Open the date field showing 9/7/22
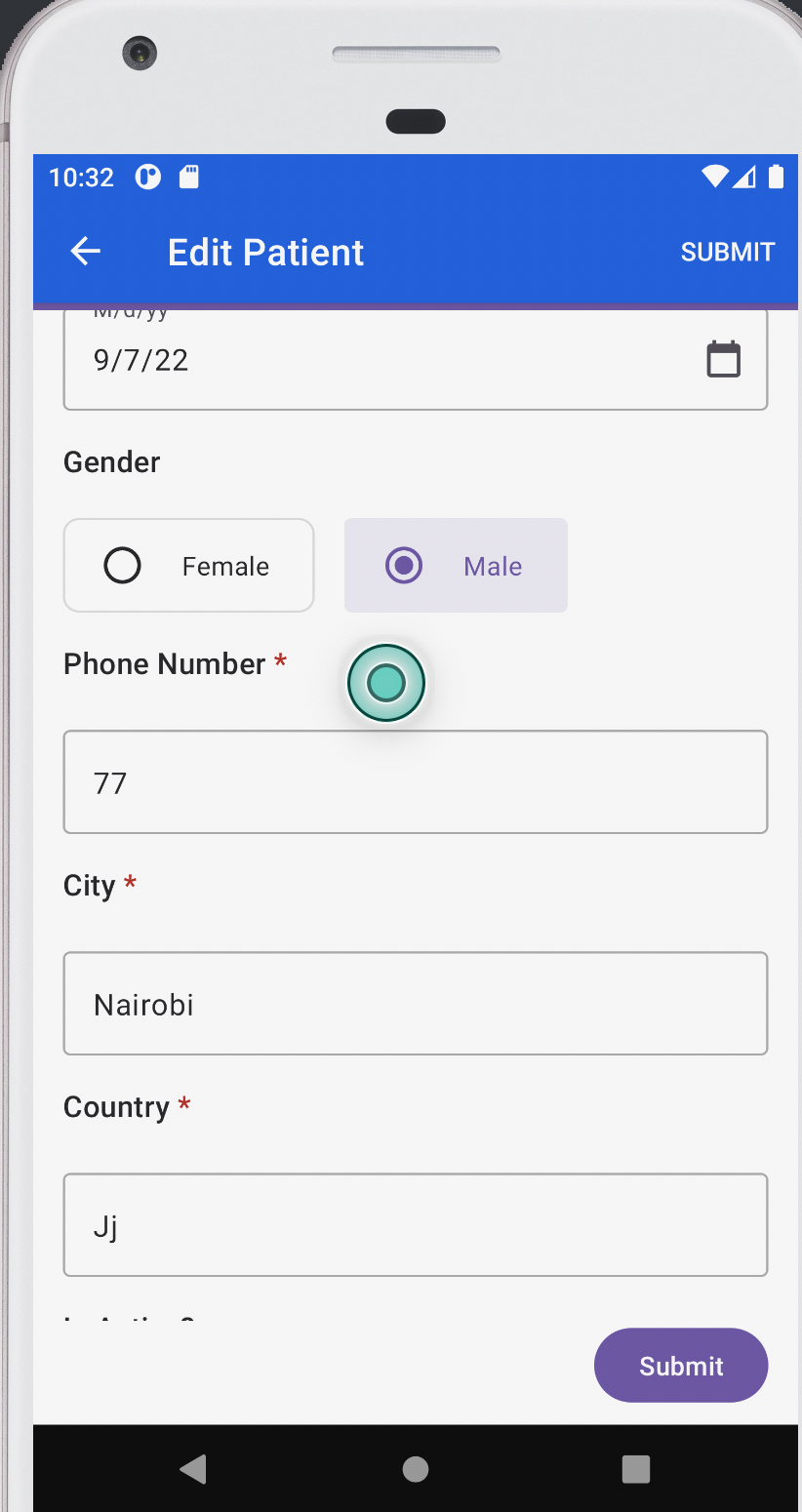The height and width of the screenshot is (1512, 802). [x=293, y=359]
